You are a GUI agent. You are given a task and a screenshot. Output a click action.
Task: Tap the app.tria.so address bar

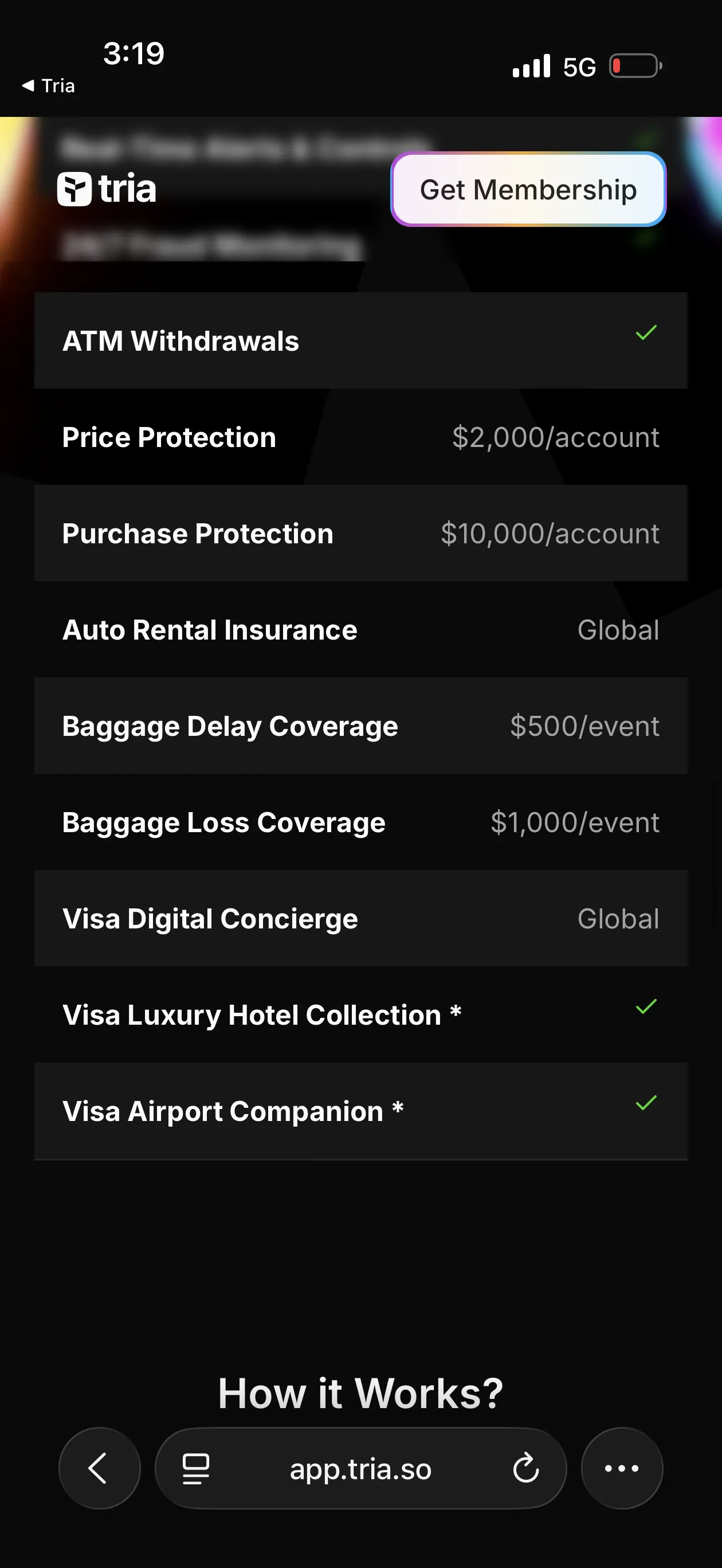tap(360, 1468)
